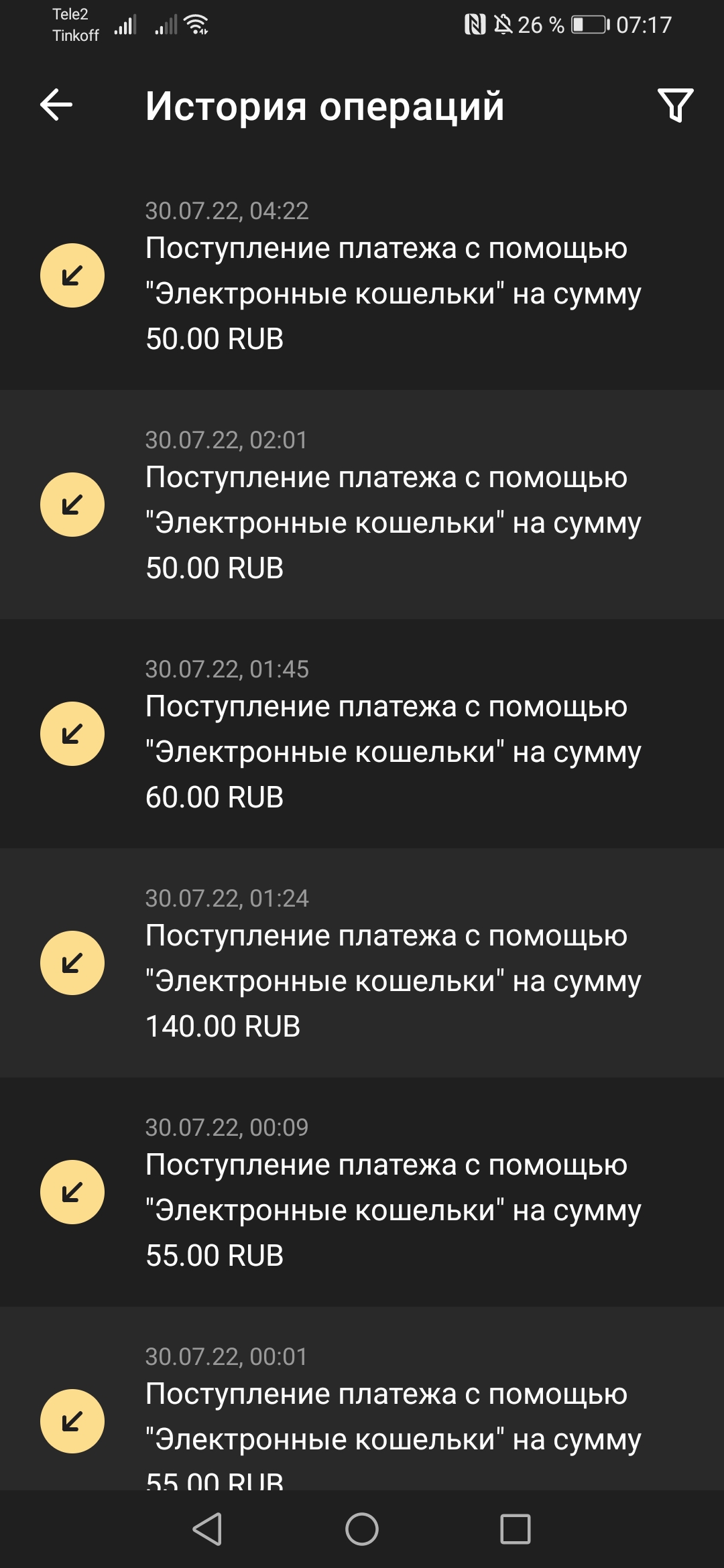
Task: Open the filter for operations history
Action: [675, 105]
